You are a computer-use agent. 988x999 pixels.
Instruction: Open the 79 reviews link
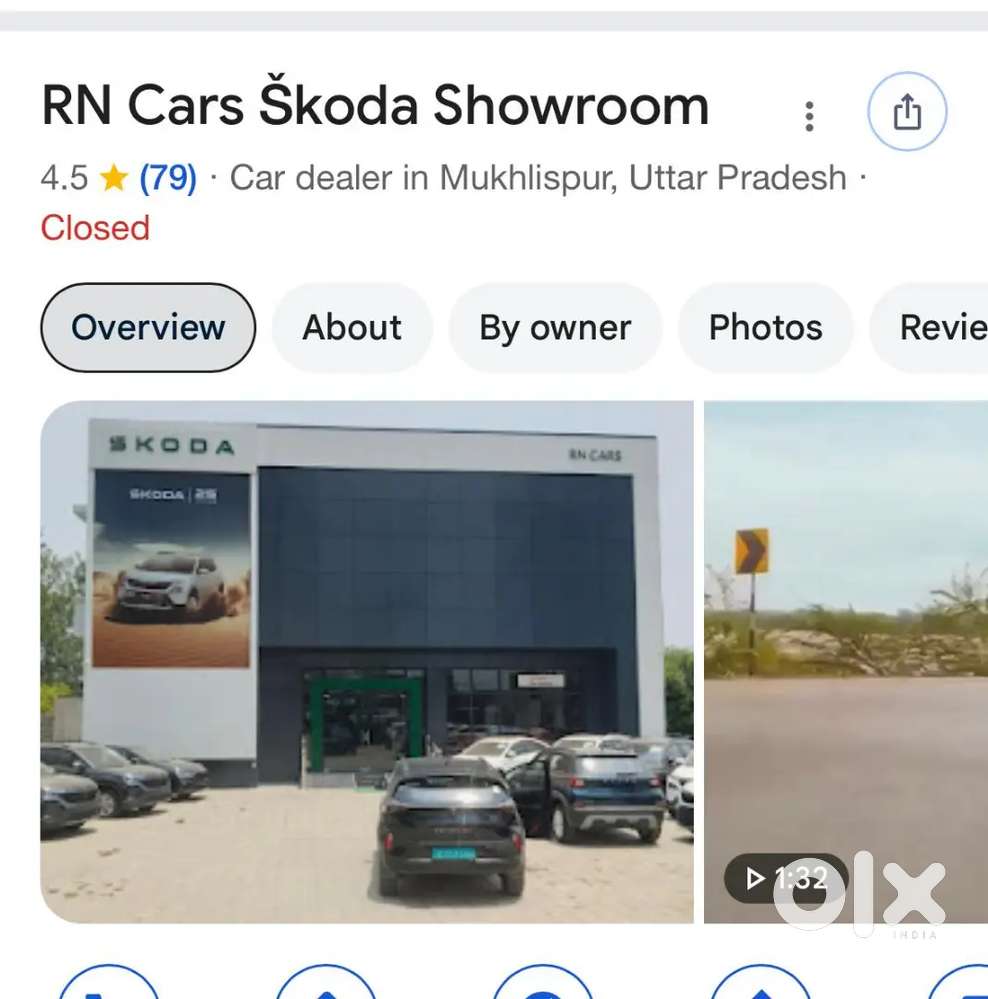click(168, 178)
